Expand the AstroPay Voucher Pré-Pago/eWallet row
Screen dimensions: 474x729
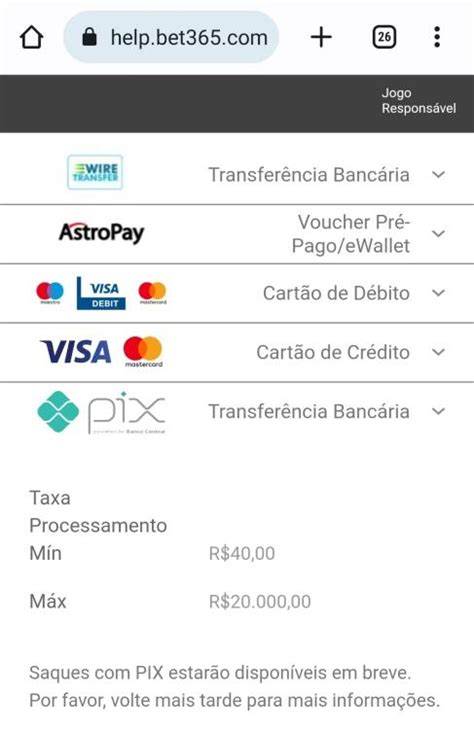click(x=237, y=234)
